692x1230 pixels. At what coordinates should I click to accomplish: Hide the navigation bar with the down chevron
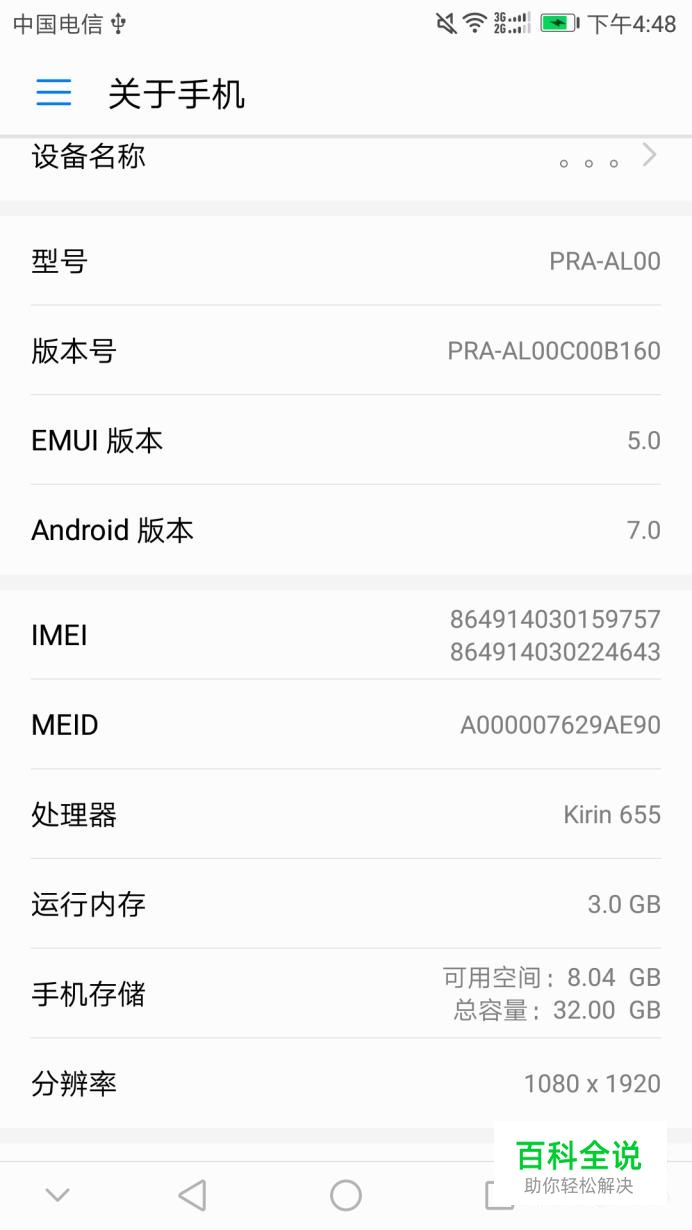[58, 1195]
